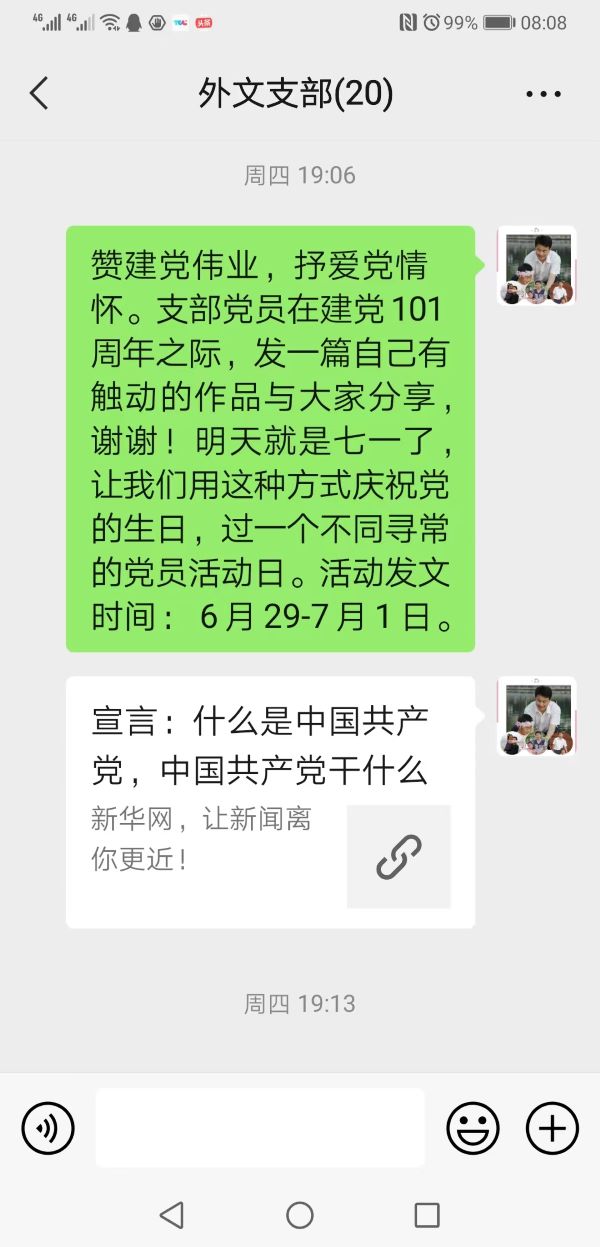Tap sender avatar beside the green message
The width and height of the screenshot is (600, 1247).
pos(536,266)
